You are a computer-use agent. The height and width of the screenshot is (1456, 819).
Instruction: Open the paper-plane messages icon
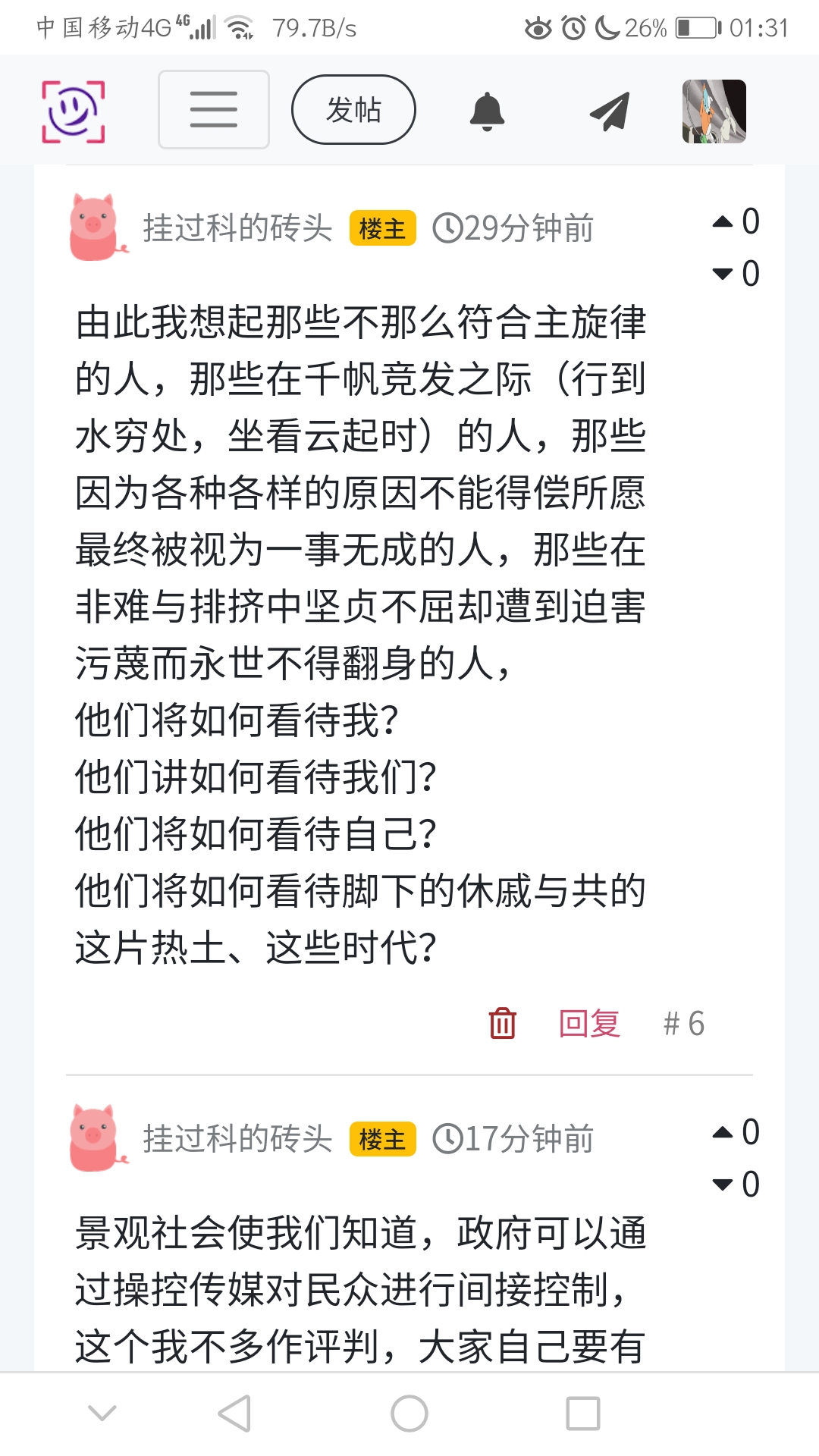click(610, 111)
